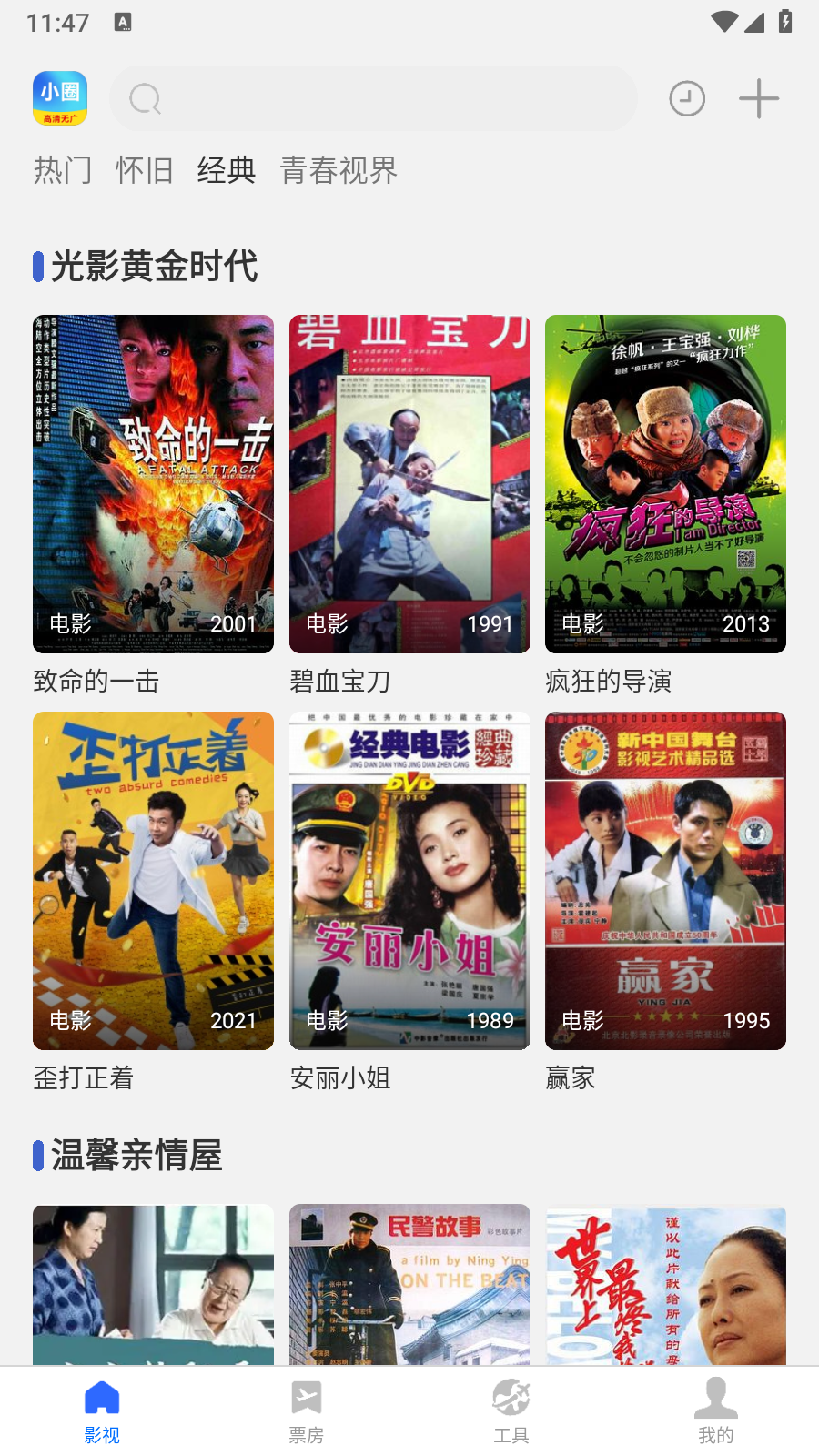Tap the 小圈 app logo icon
Screen dimensions: 819x1456
pyautogui.click(x=60, y=97)
